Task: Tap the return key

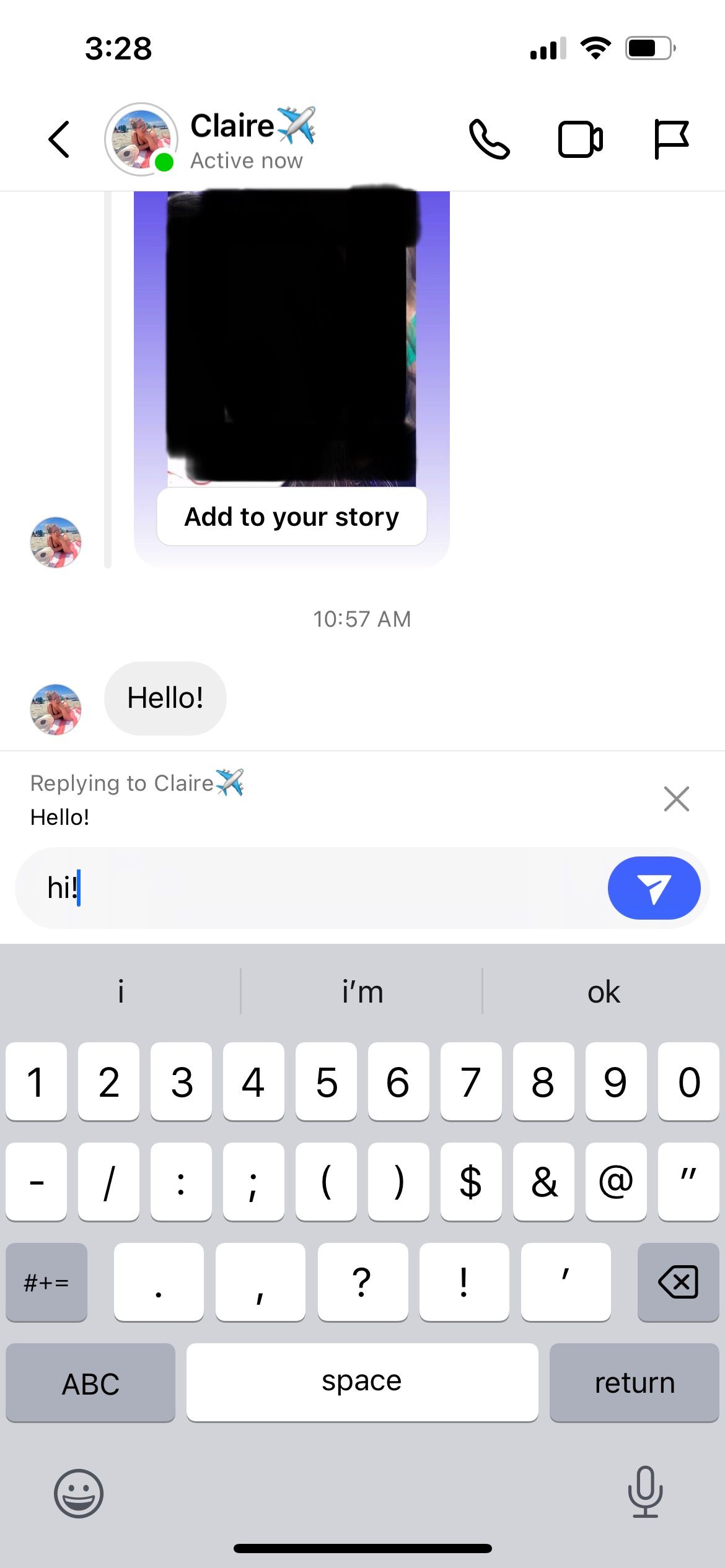Action: pyautogui.click(x=634, y=1383)
